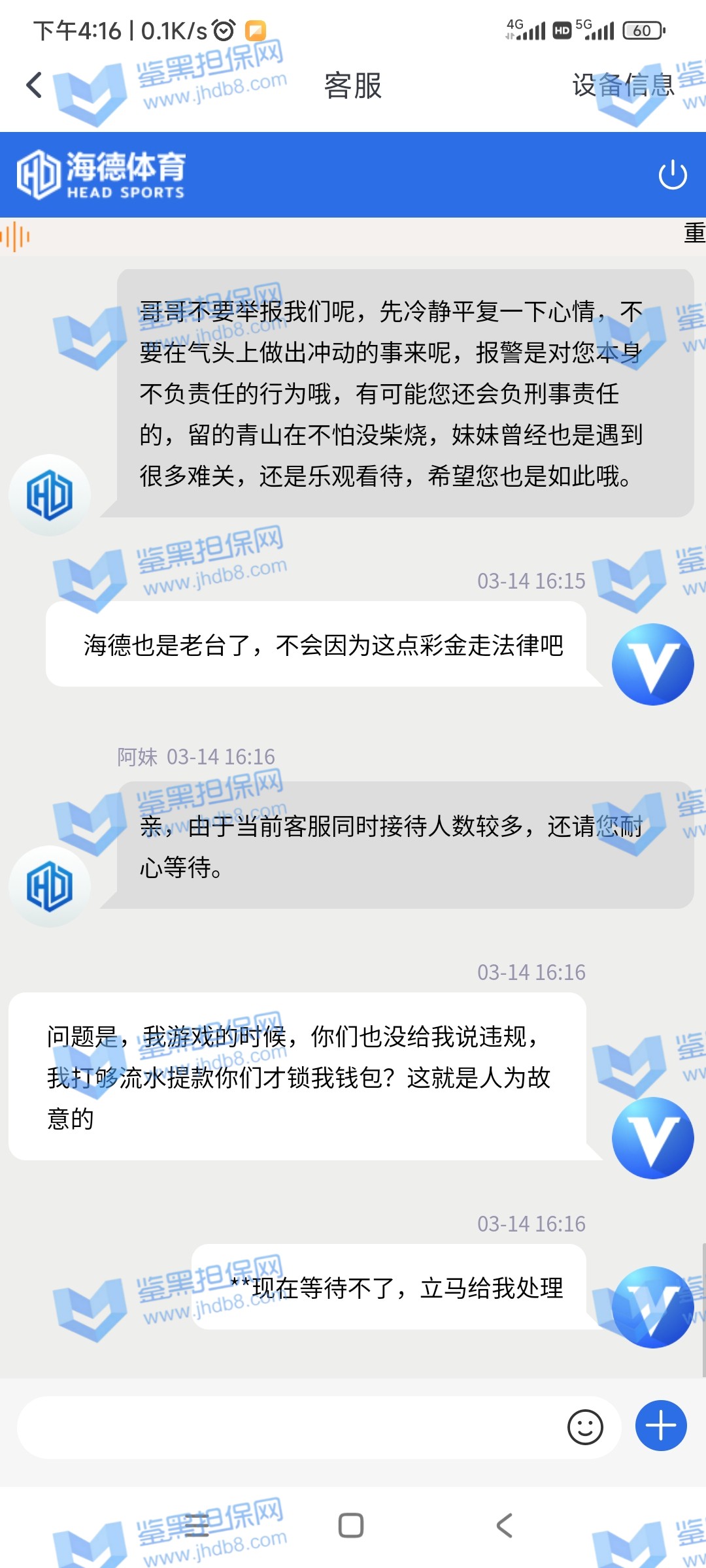Image resolution: width=706 pixels, height=1568 pixels.
Task: Tap the power icon to end chat
Action: pos(673,175)
